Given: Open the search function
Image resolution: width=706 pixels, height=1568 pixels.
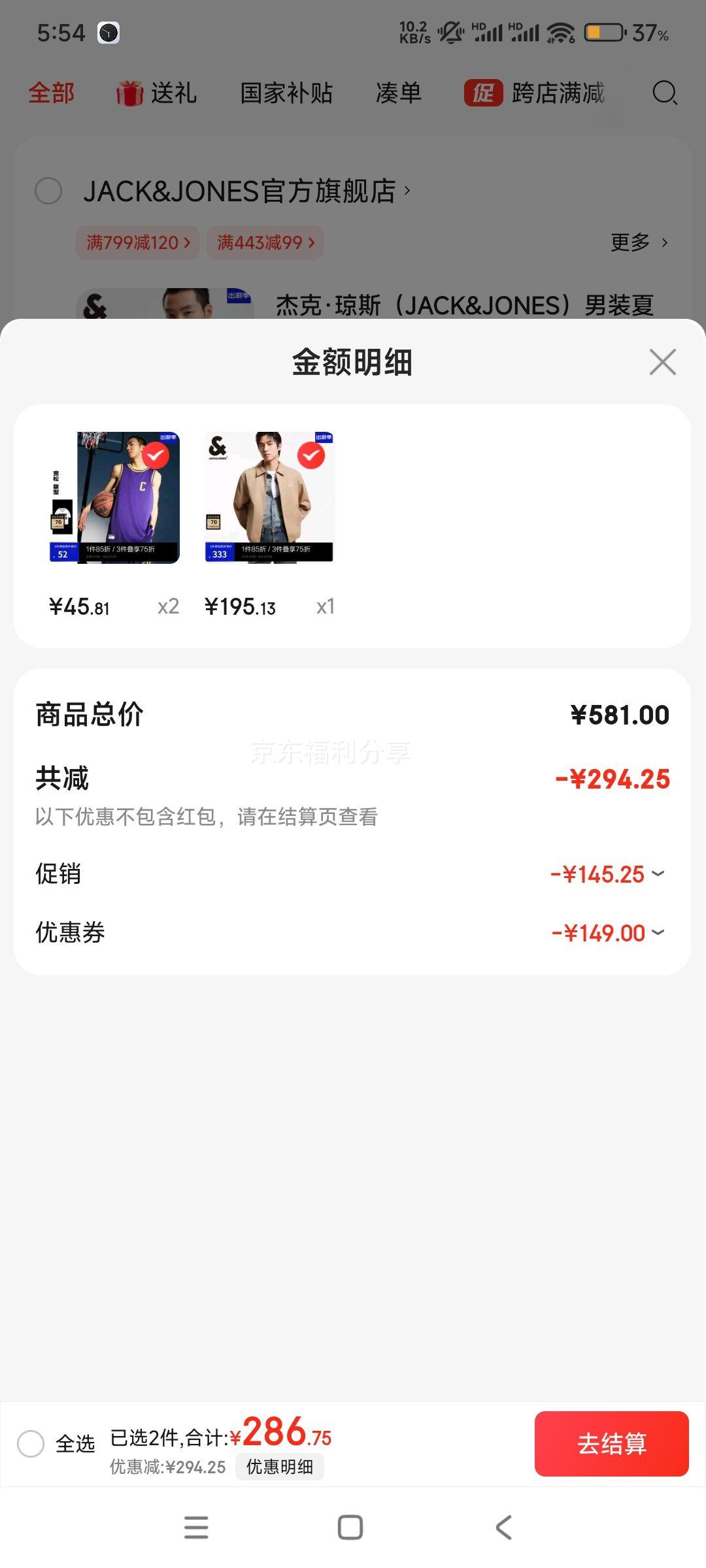Looking at the screenshot, I should tap(665, 94).
